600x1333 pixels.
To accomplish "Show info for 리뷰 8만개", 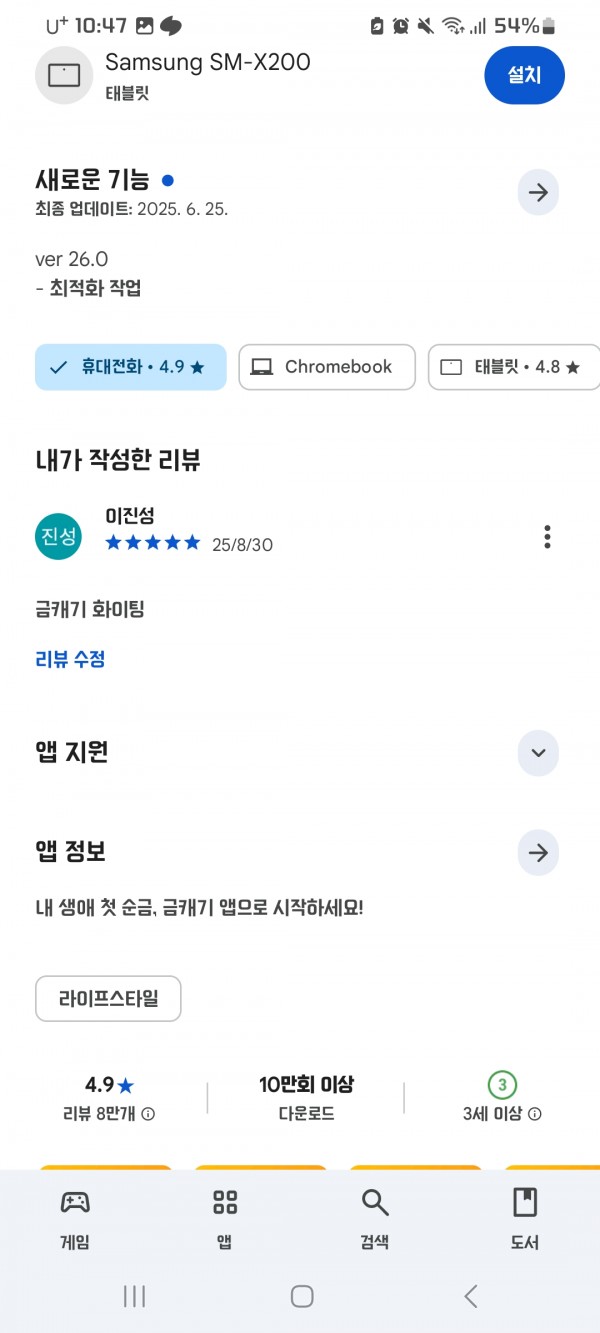I will [x=148, y=1114].
